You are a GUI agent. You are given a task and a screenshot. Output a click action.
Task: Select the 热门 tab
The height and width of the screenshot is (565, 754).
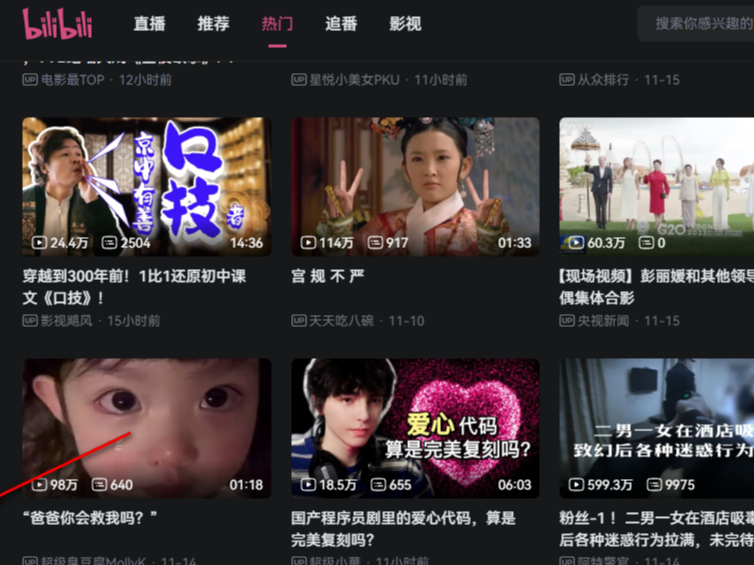(x=277, y=23)
